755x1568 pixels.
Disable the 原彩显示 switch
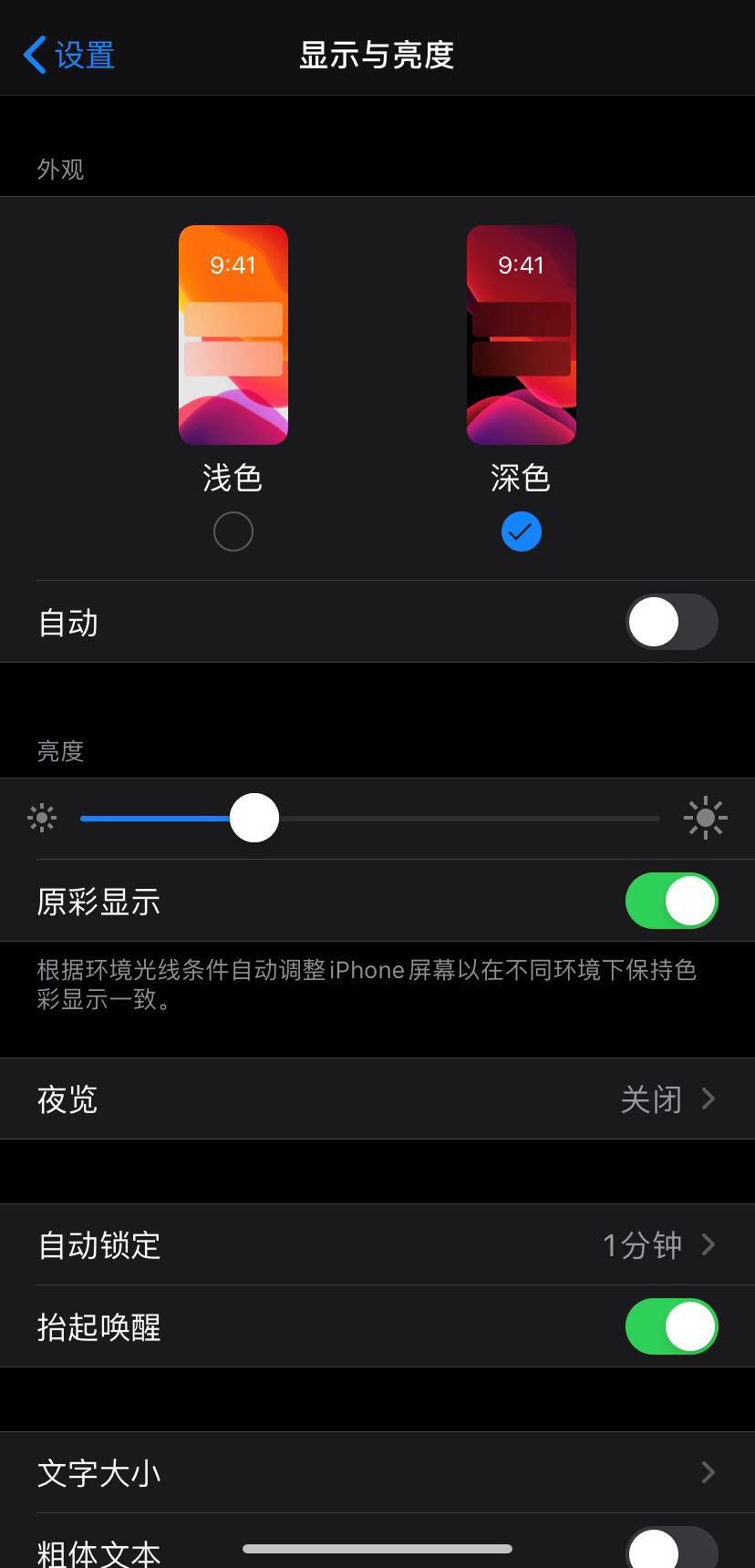click(x=671, y=901)
